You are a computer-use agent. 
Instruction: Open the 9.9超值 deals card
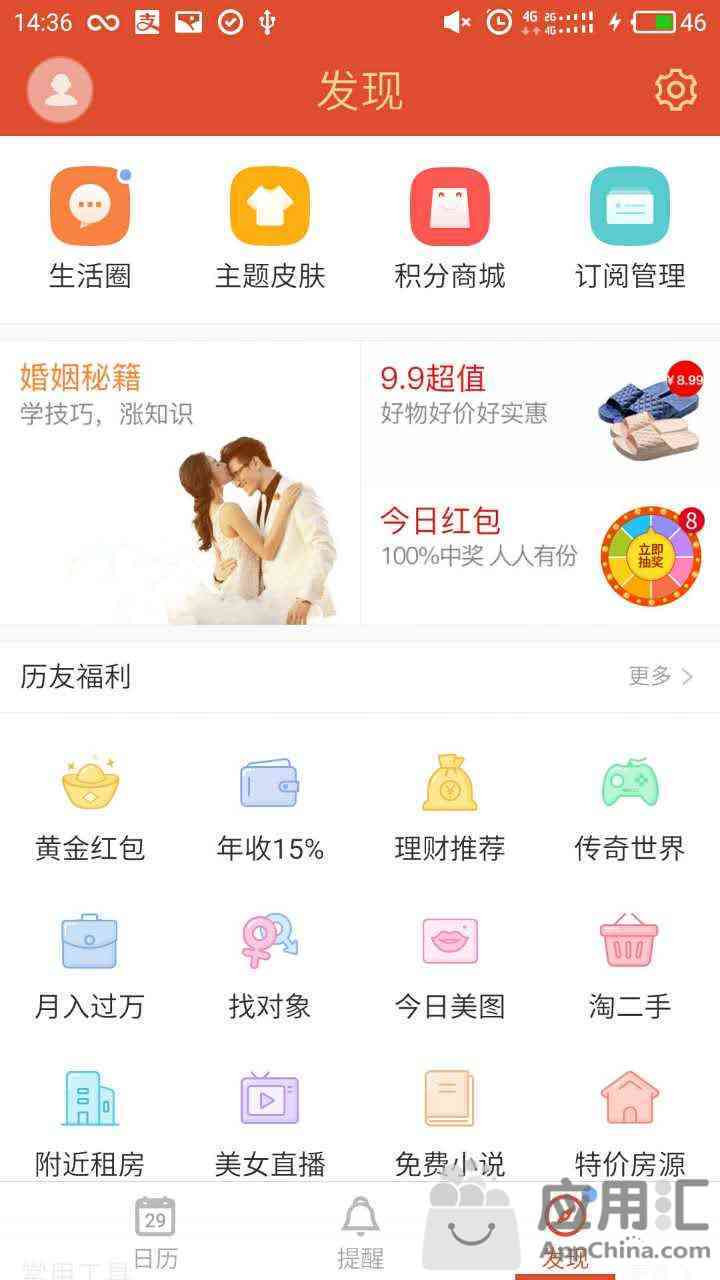540,410
